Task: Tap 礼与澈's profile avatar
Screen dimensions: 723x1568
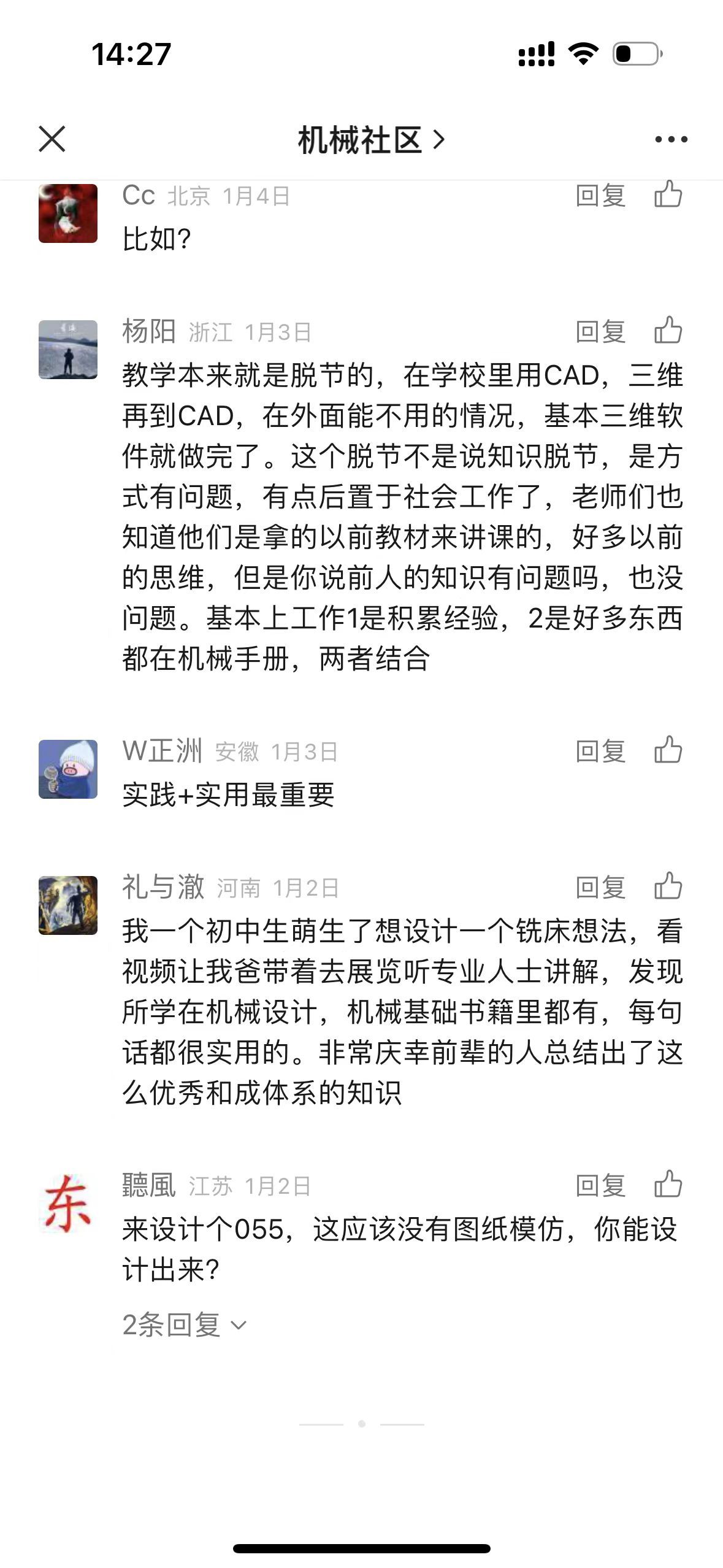Action: pyautogui.click(x=68, y=905)
